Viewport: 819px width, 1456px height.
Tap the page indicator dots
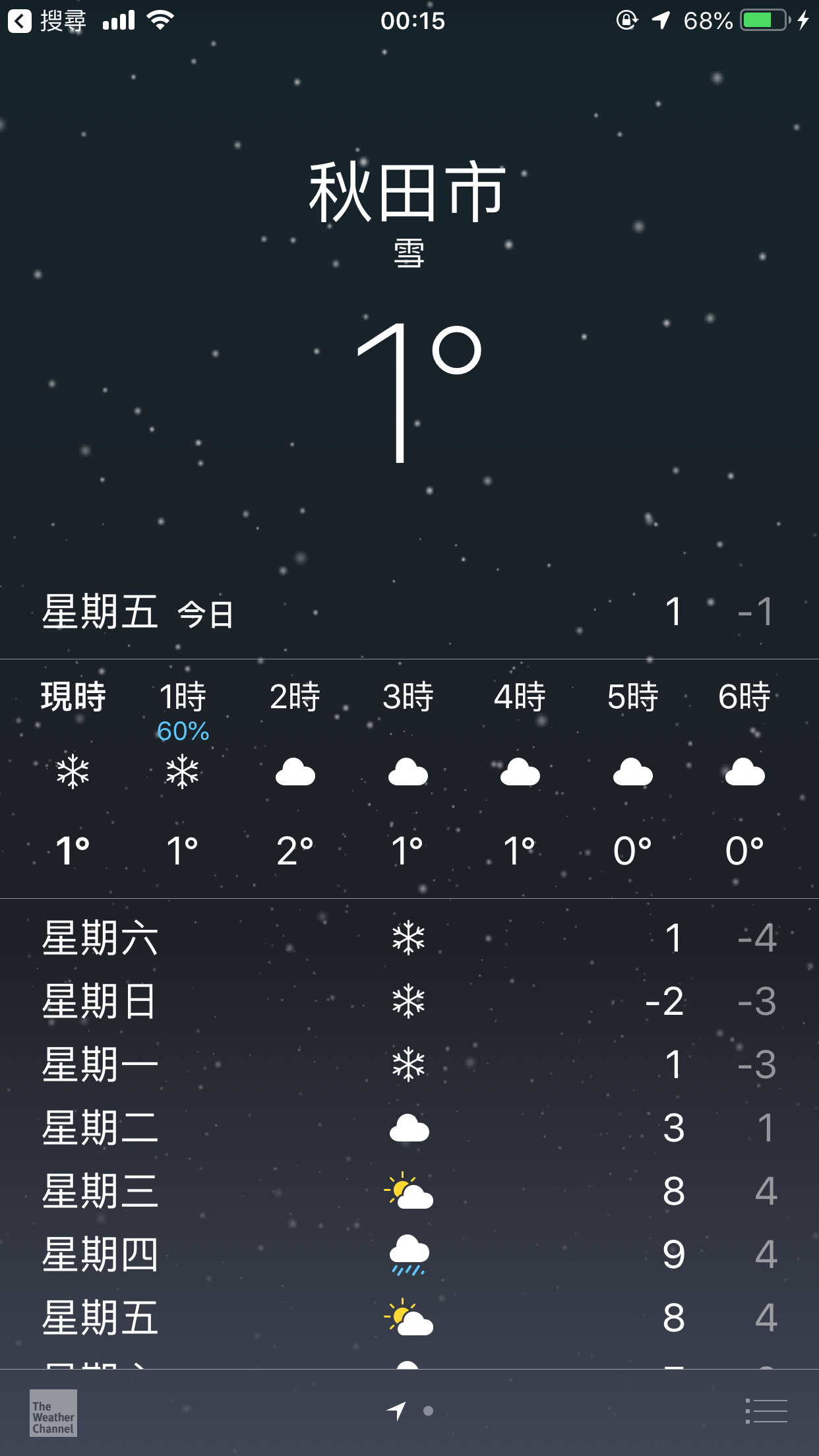(409, 1410)
